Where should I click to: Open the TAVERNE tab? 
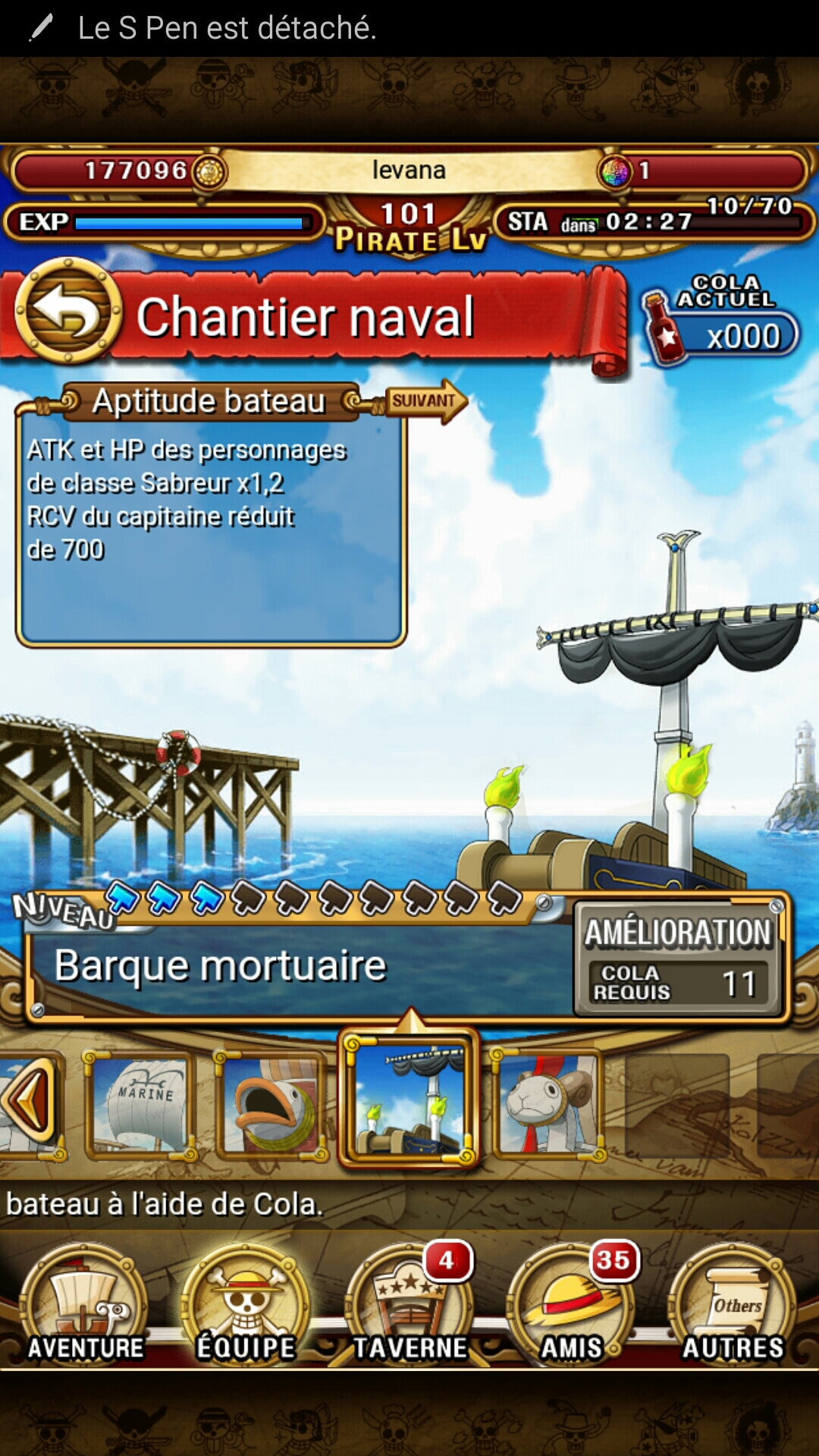[x=409, y=1304]
